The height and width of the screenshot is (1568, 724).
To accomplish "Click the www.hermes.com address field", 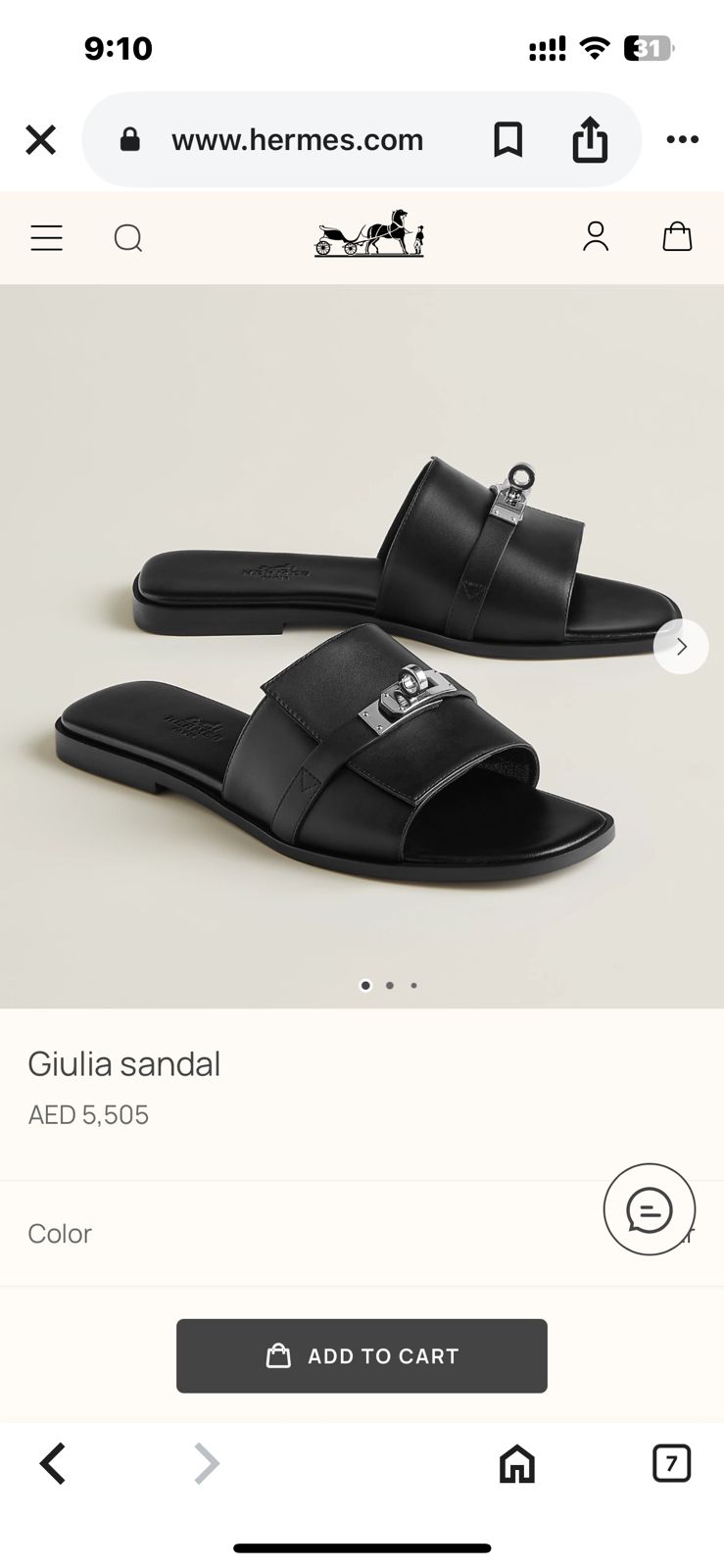I will pyautogui.click(x=297, y=139).
